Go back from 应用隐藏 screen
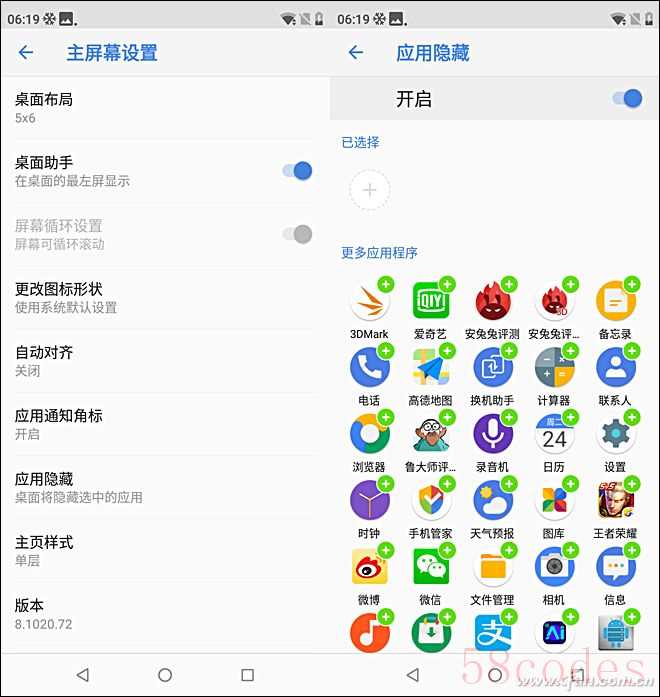Image resolution: width=660 pixels, height=697 pixels. tap(356, 53)
